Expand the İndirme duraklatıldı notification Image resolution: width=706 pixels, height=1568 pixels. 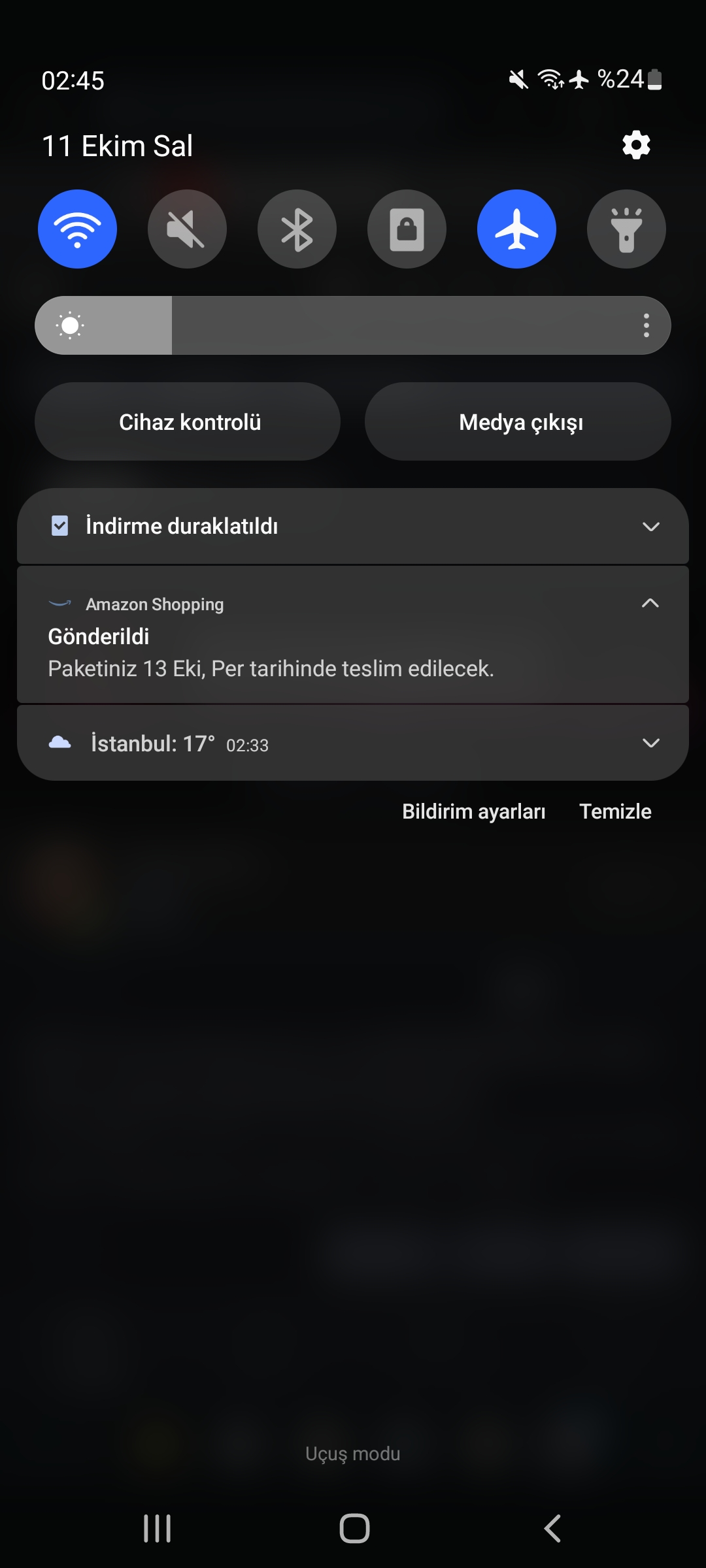pyautogui.click(x=650, y=527)
